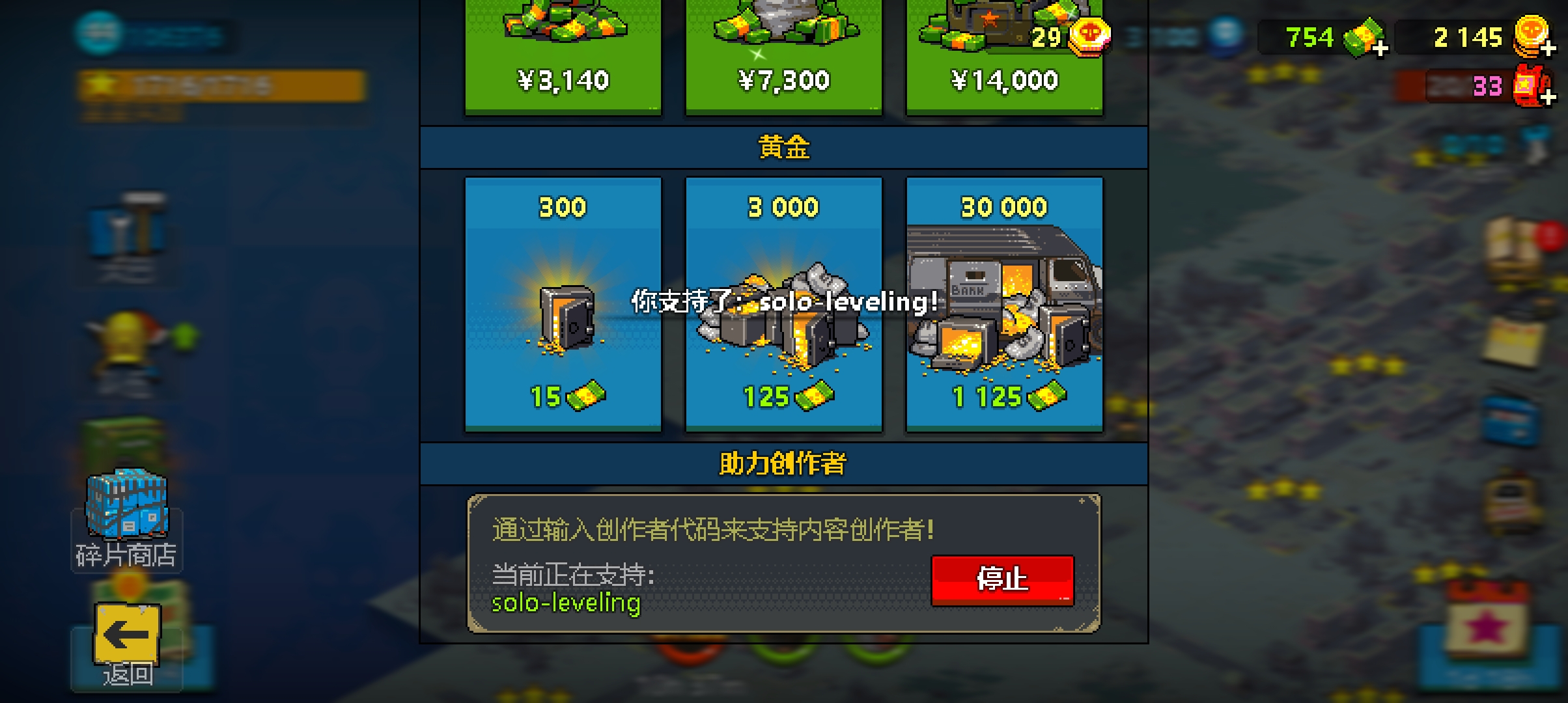
Task: Purchase the ¥14,000 cash bundle
Action: [1004, 59]
